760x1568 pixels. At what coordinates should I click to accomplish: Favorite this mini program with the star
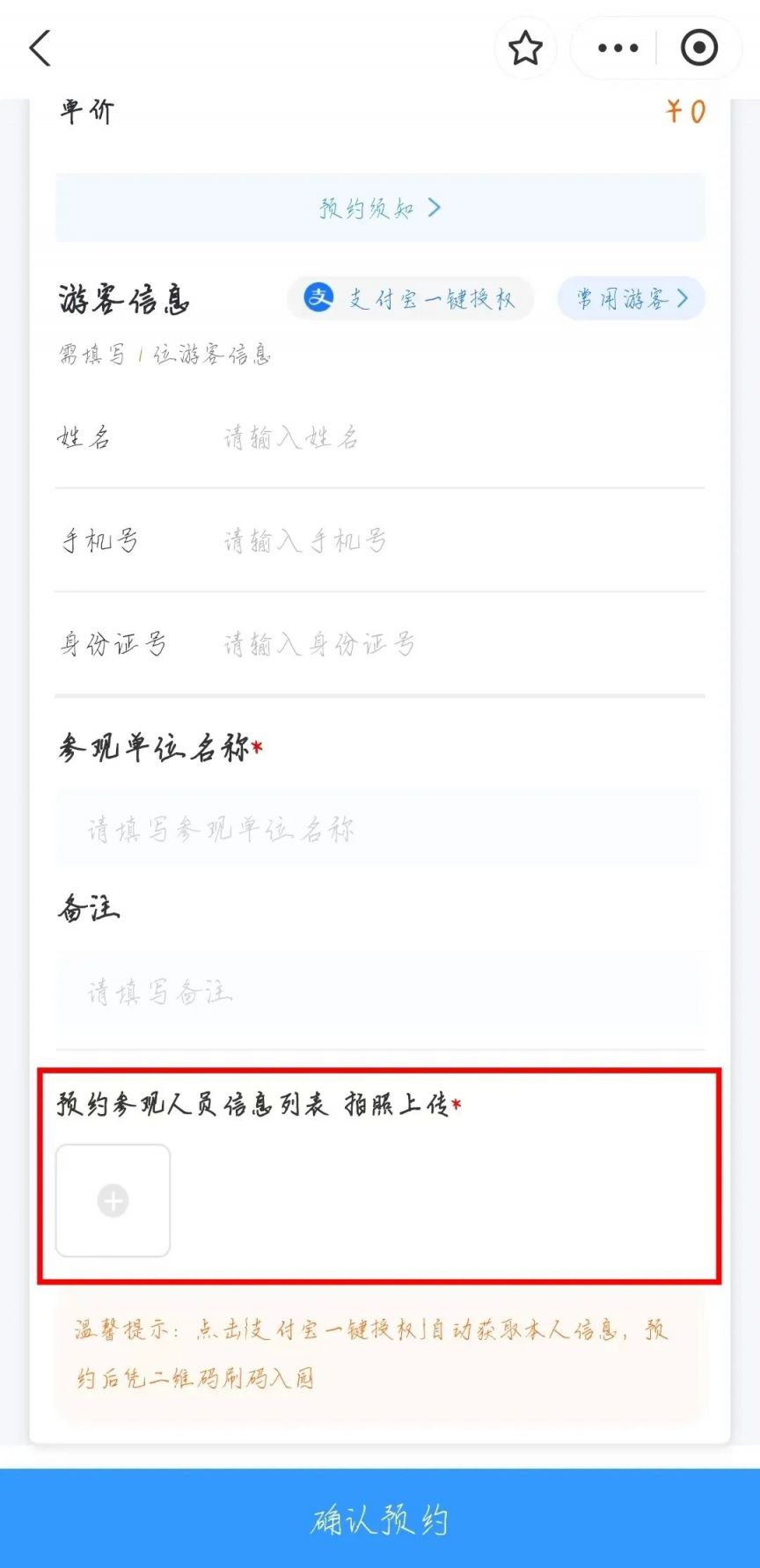525,48
